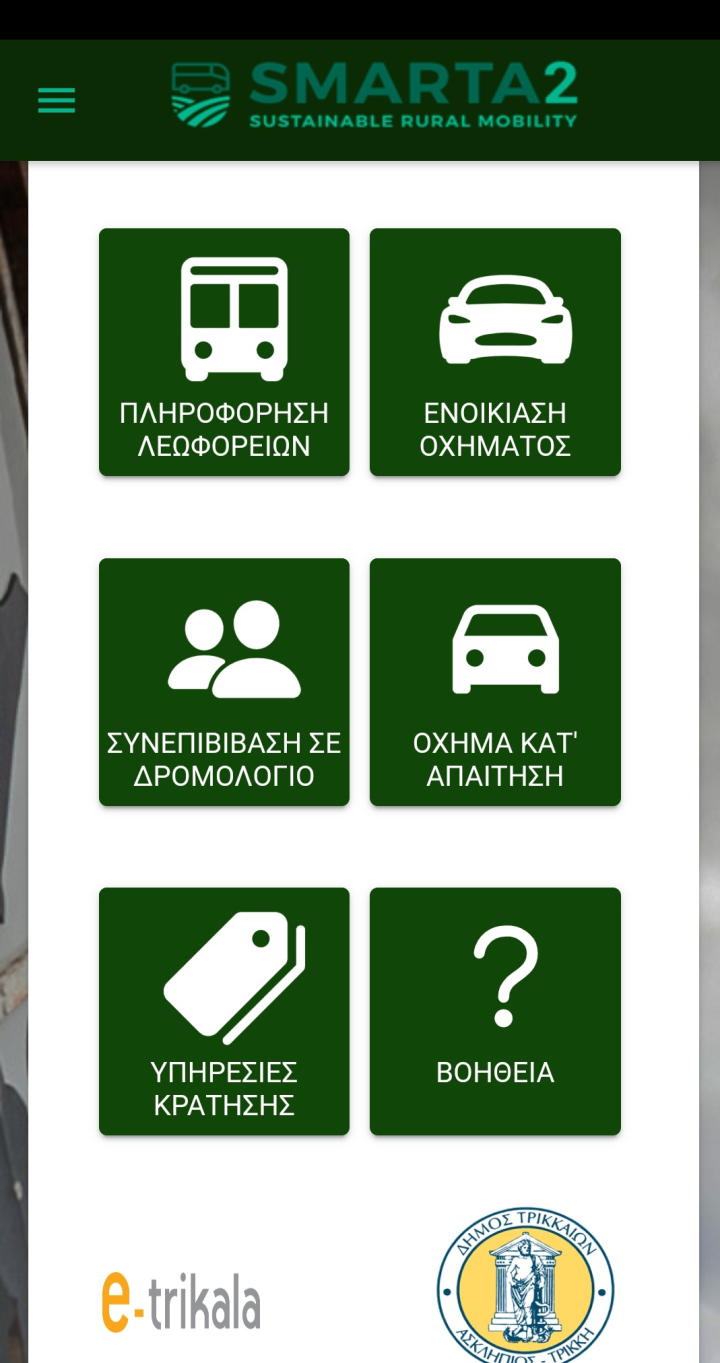Open ΣΥΝΕΠΙΒΙΒΑΣΗ ΣΕ ΔΡΟΜΟΛΟΓΙΟ
Viewport: 720px width, 1363px height.
coord(224,682)
